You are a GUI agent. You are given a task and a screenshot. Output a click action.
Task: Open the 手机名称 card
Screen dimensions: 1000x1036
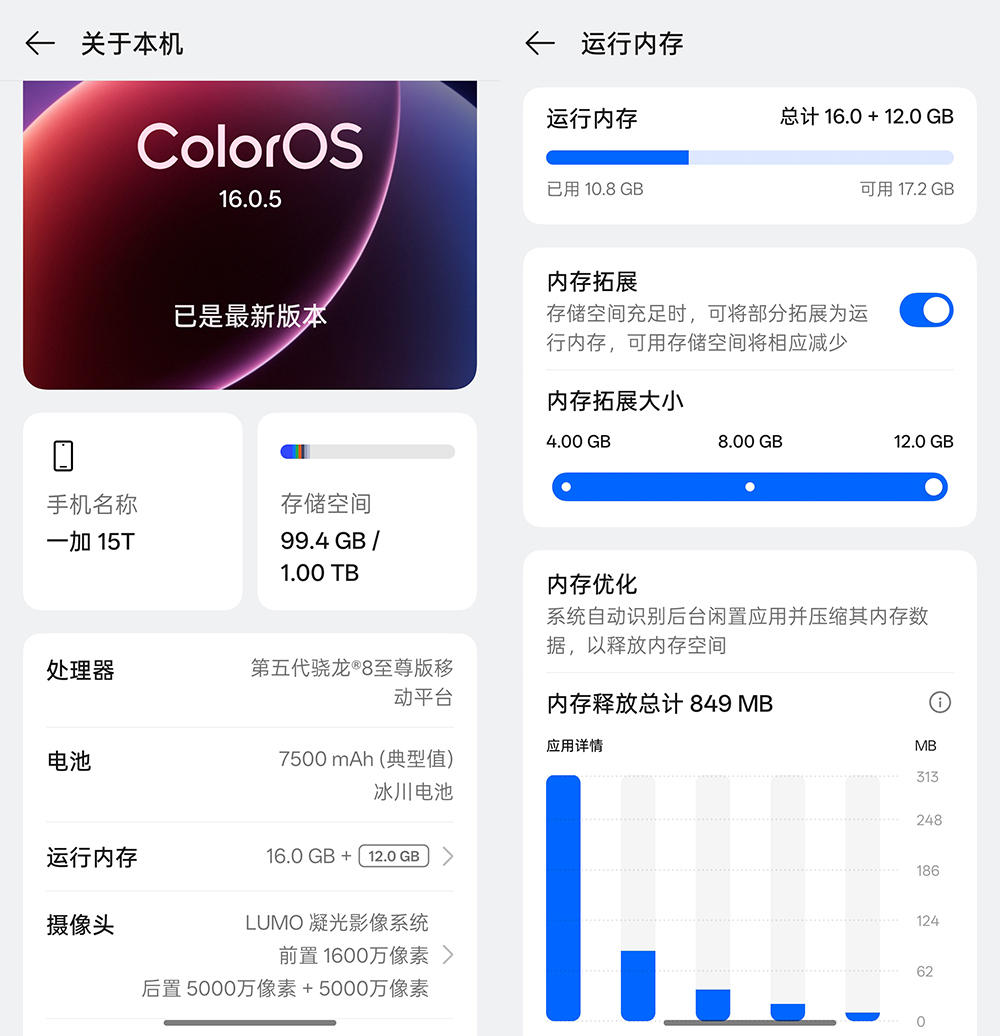[x=132, y=511]
